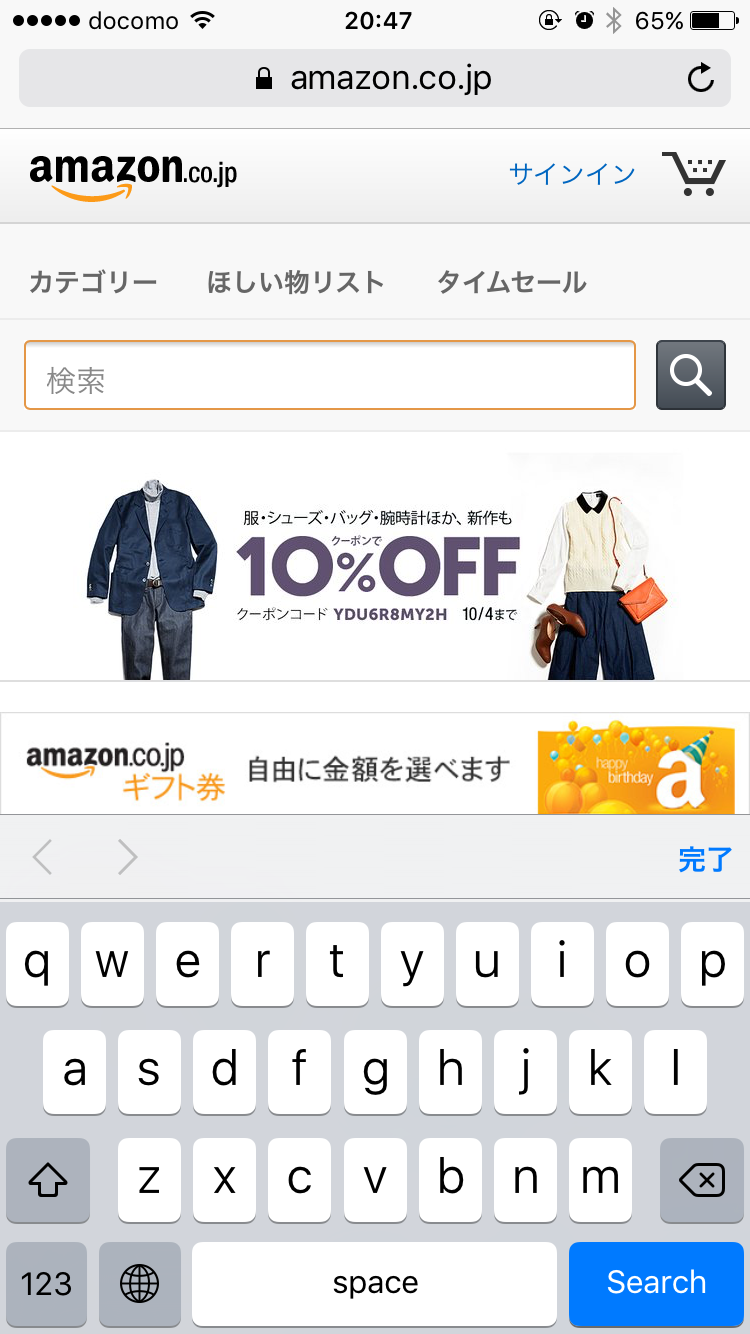750x1334 pixels.
Task: Open ほしい物リスト from the navigation
Action: click(295, 283)
